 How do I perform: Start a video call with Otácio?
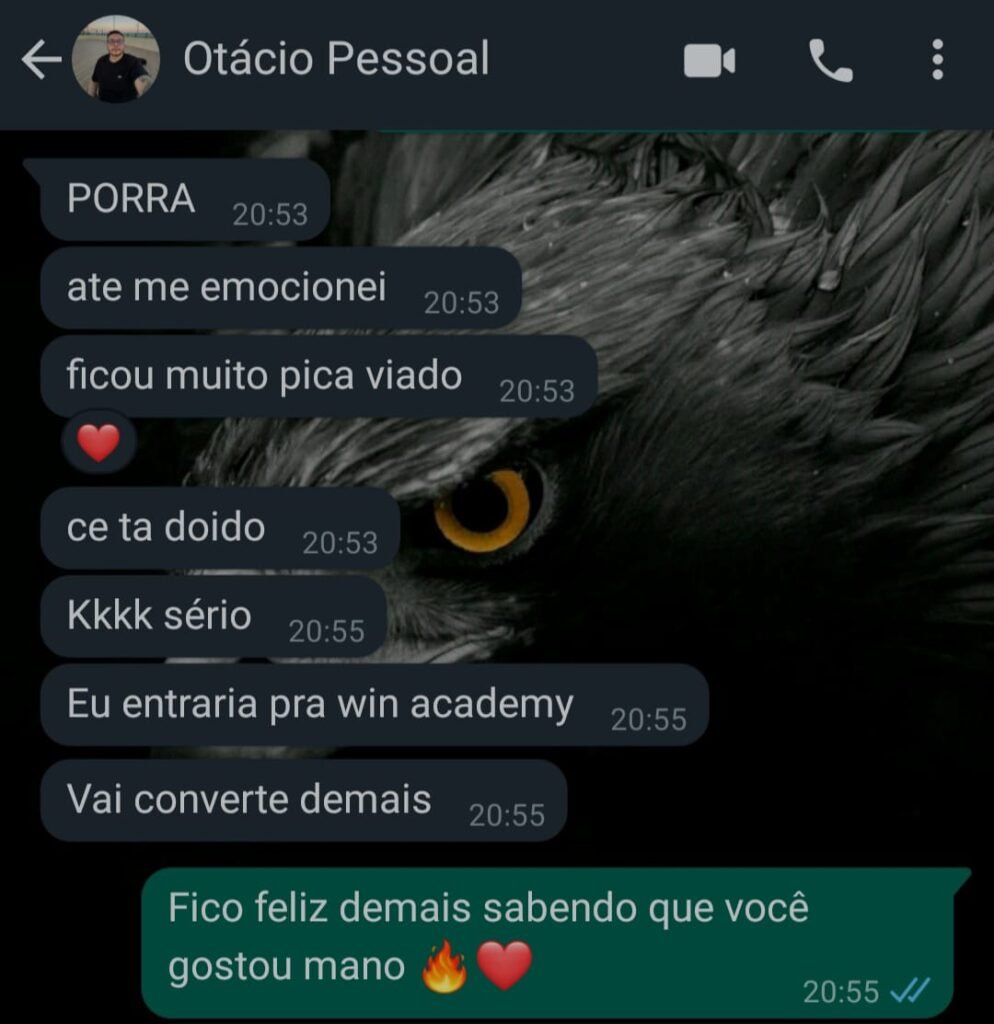click(709, 62)
